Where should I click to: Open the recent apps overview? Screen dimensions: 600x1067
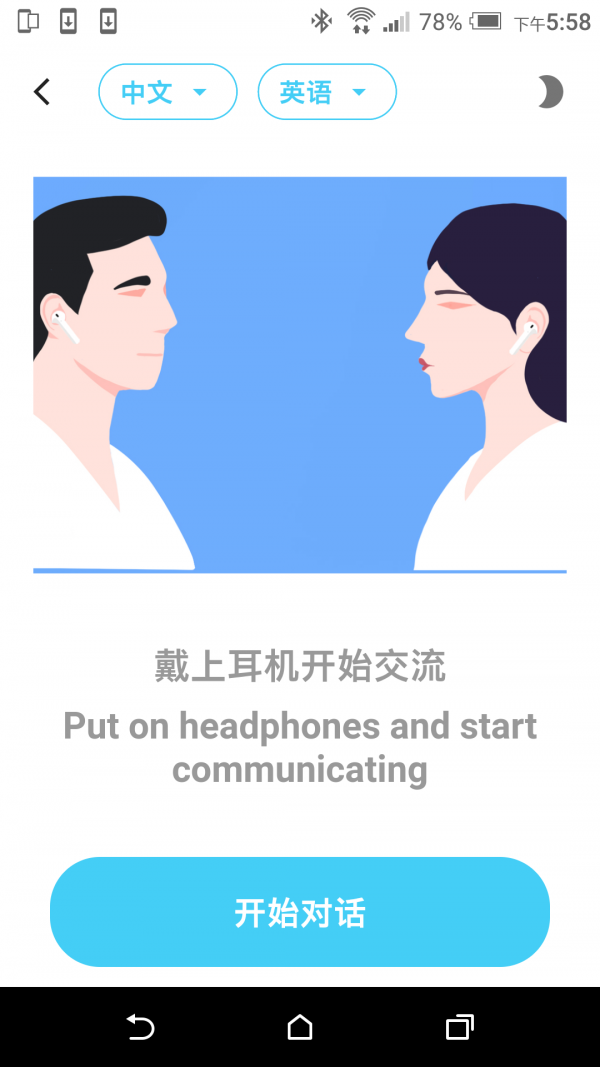pyautogui.click(x=459, y=1027)
